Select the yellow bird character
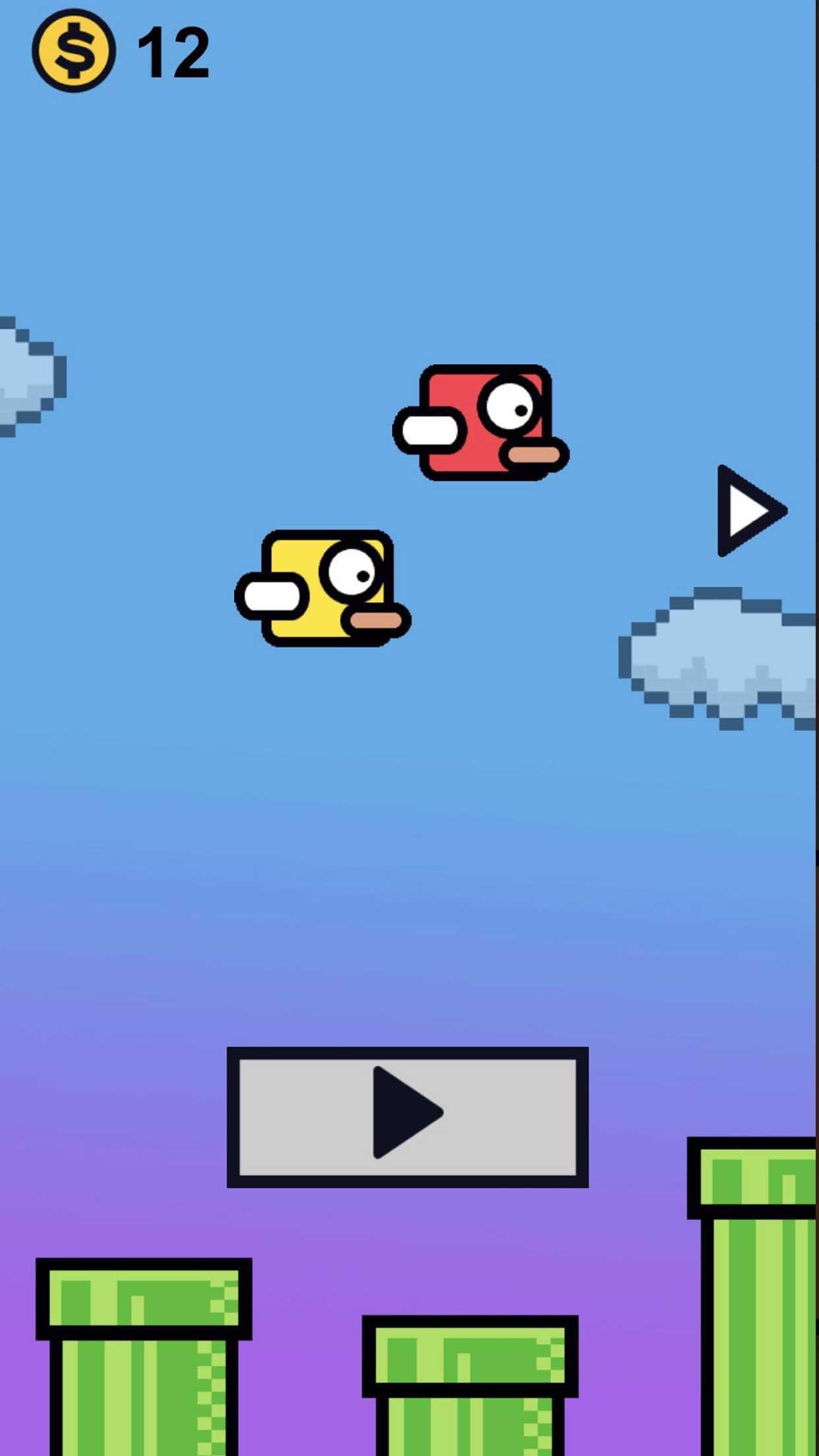 [323, 588]
